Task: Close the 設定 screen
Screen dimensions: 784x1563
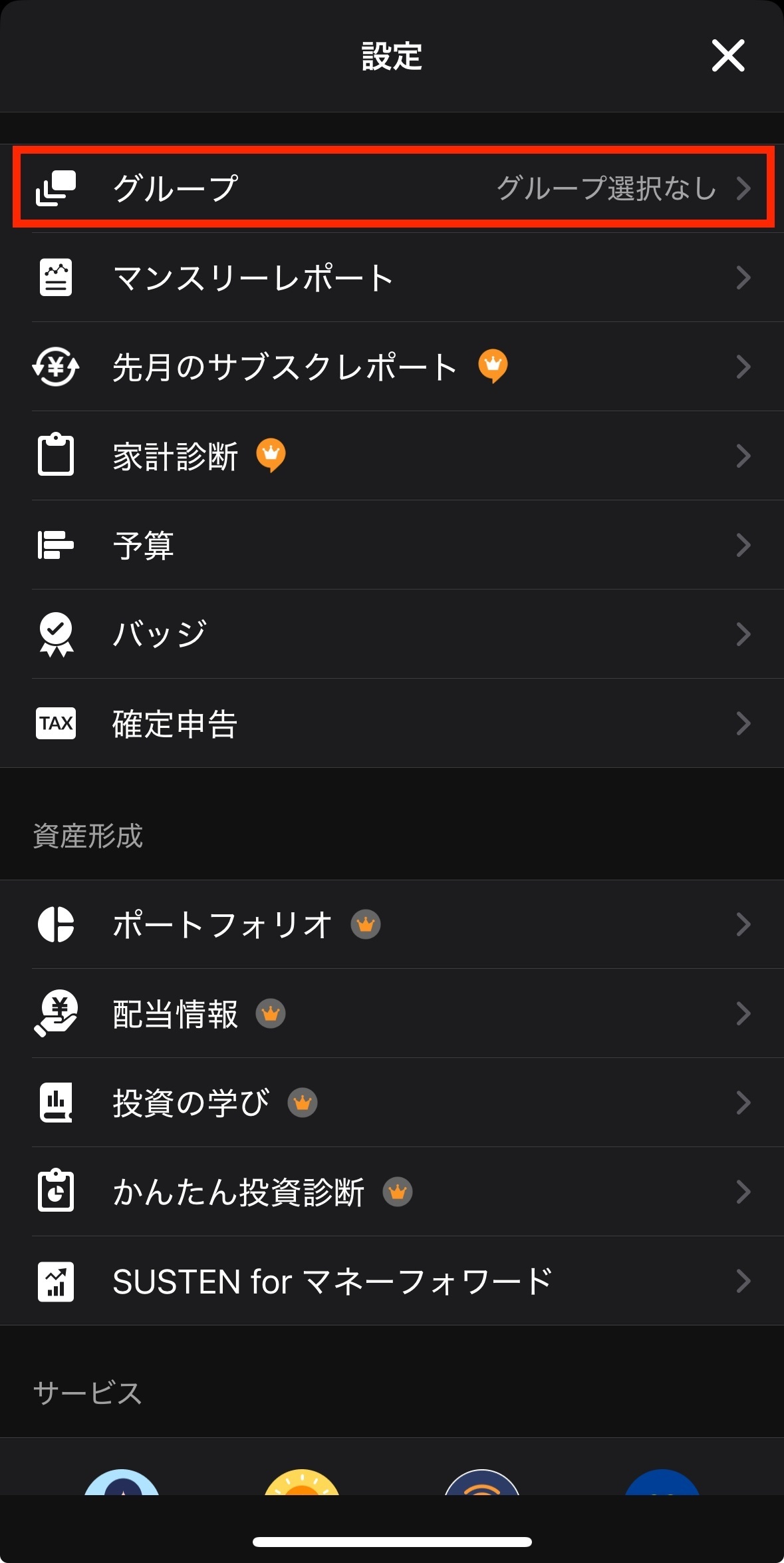Action: pos(727,55)
